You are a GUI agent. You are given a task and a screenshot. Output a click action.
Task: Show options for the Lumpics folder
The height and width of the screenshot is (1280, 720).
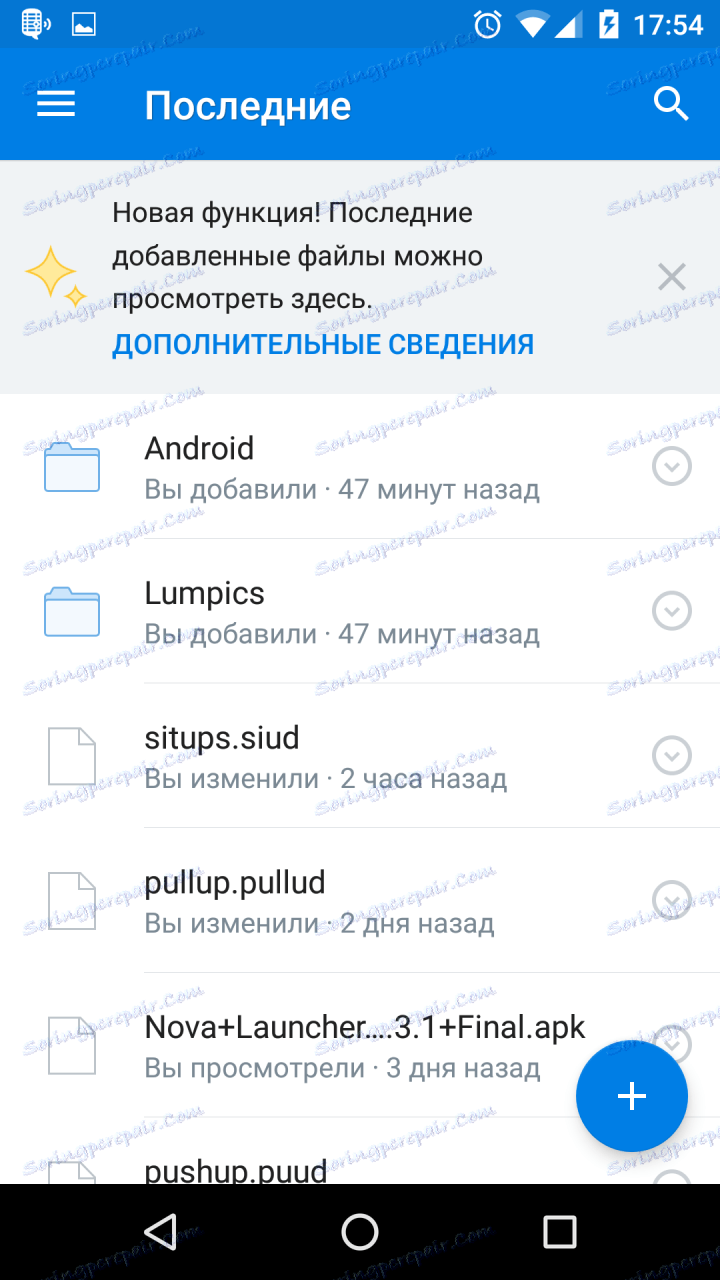pos(671,611)
